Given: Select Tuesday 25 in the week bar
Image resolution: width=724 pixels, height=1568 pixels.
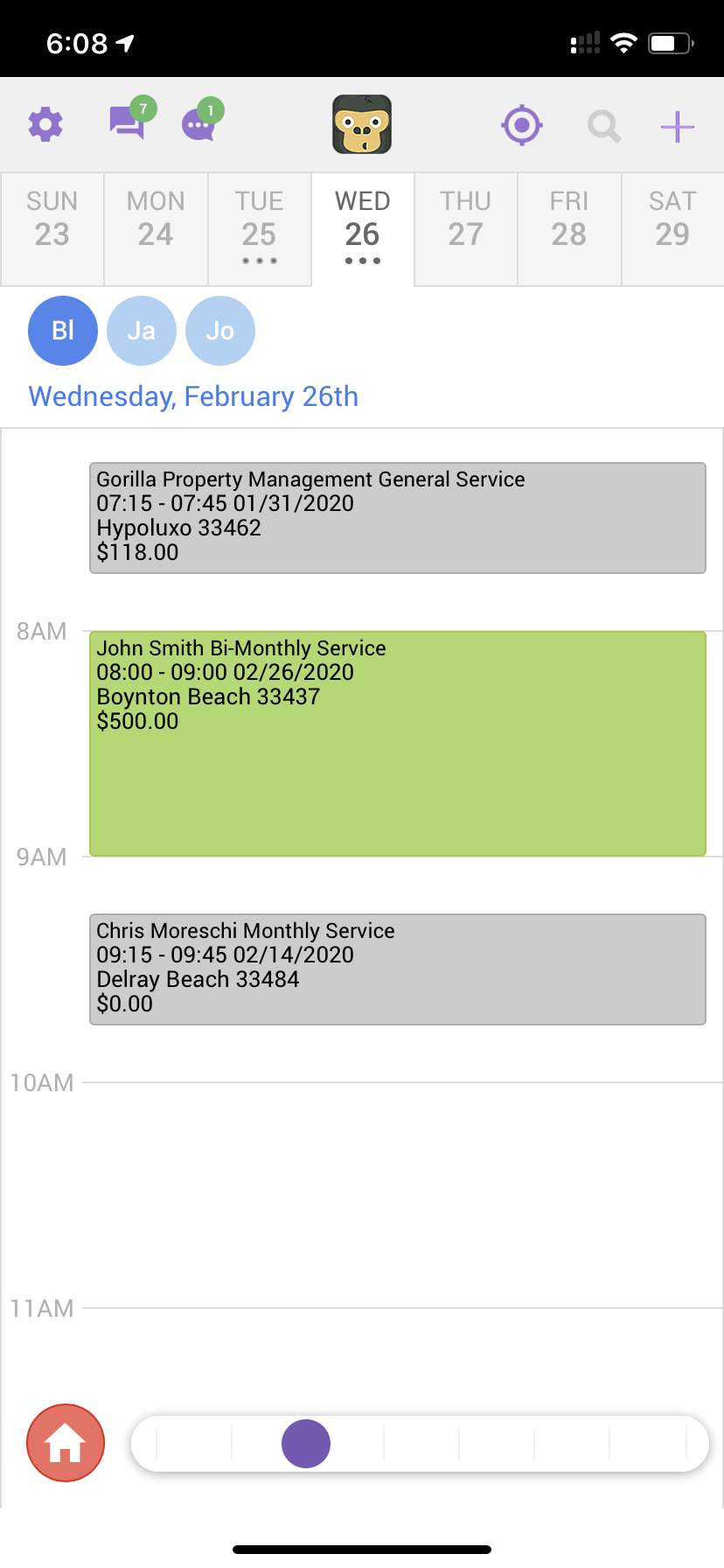Looking at the screenshot, I should pyautogui.click(x=260, y=229).
